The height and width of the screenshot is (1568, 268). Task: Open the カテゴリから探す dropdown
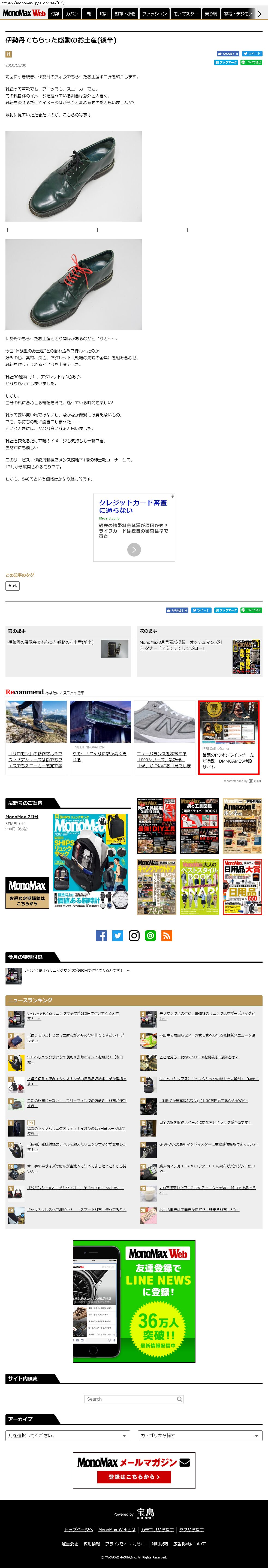(200, 1435)
